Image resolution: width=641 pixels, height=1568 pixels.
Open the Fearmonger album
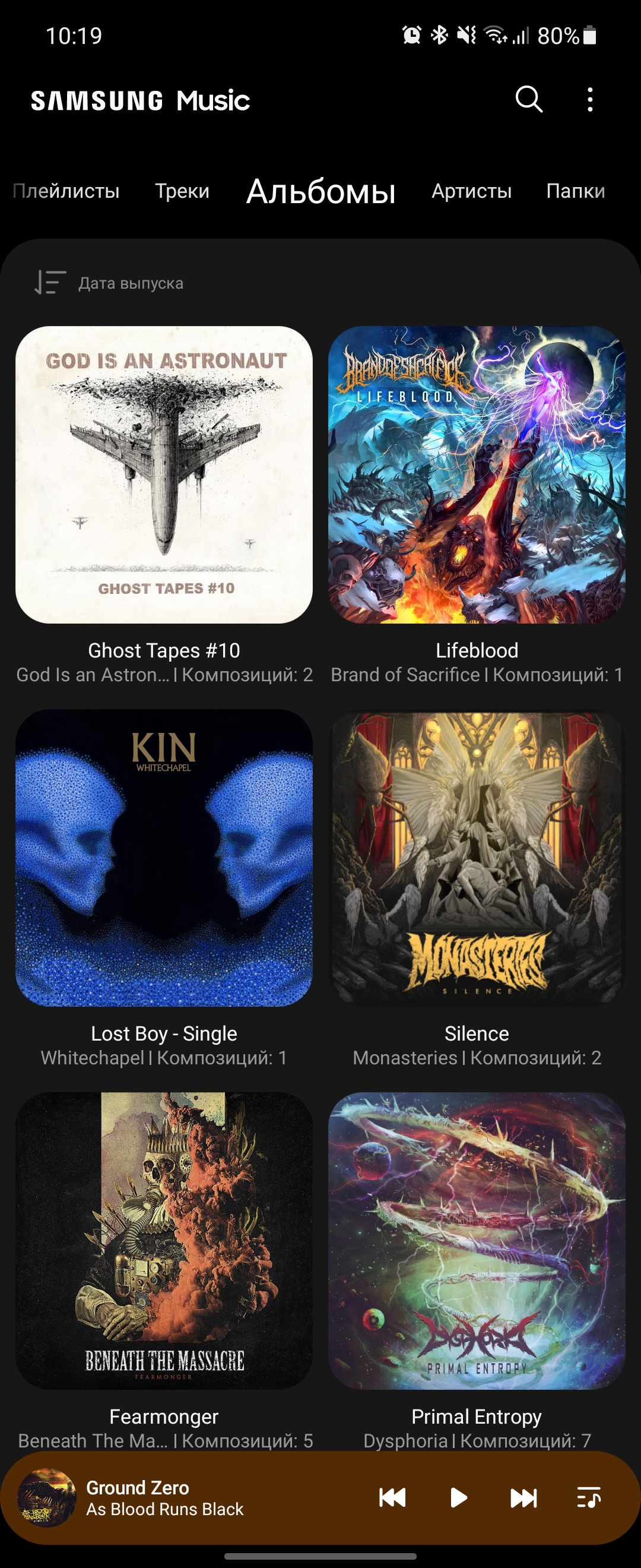(x=164, y=1240)
